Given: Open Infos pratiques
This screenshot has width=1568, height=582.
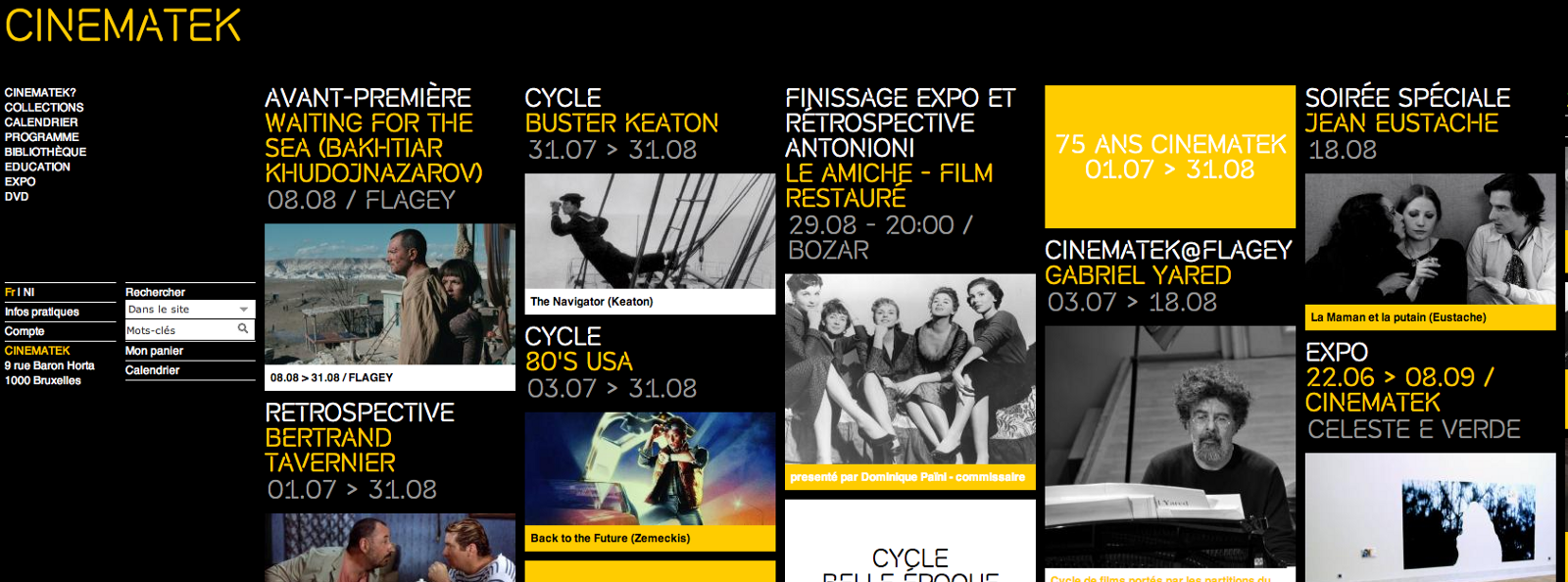Looking at the screenshot, I should pos(42,312).
